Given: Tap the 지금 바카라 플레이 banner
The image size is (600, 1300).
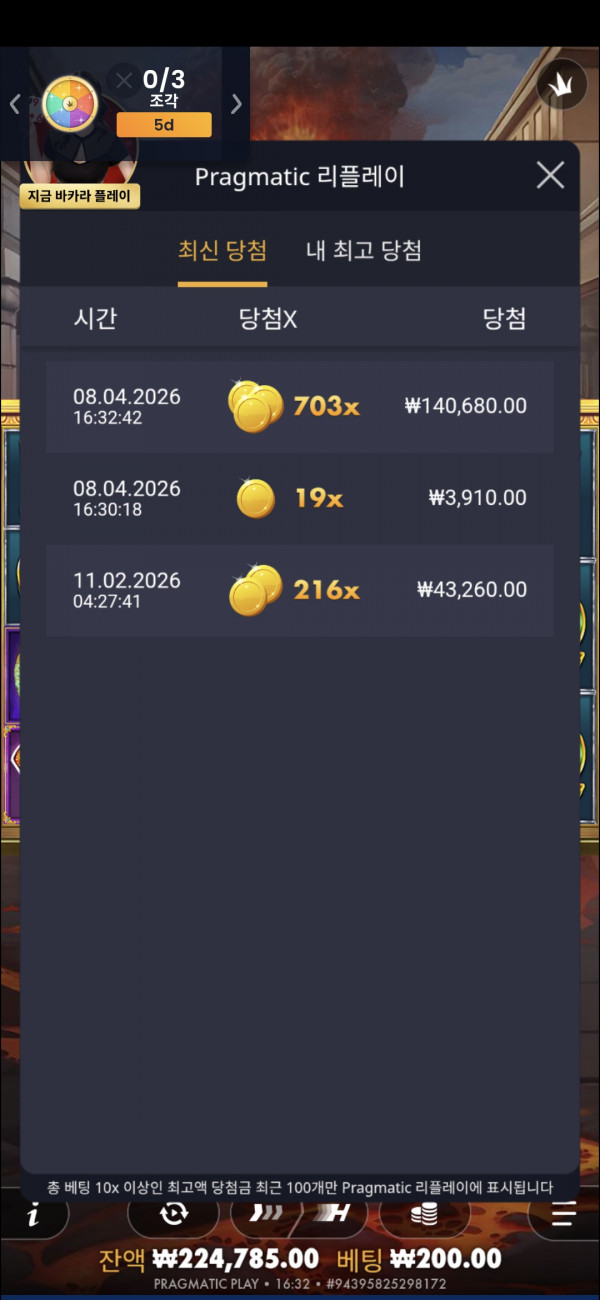Looking at the screenshot, I should click(x=79, y=196).
